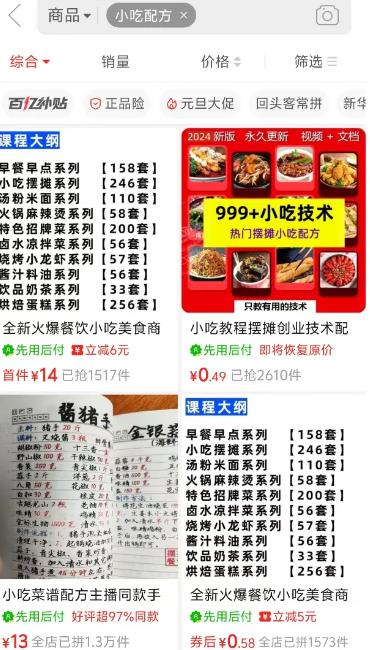Open camera image search
This screenshot has width=370, height=650.
click(327, 16)
